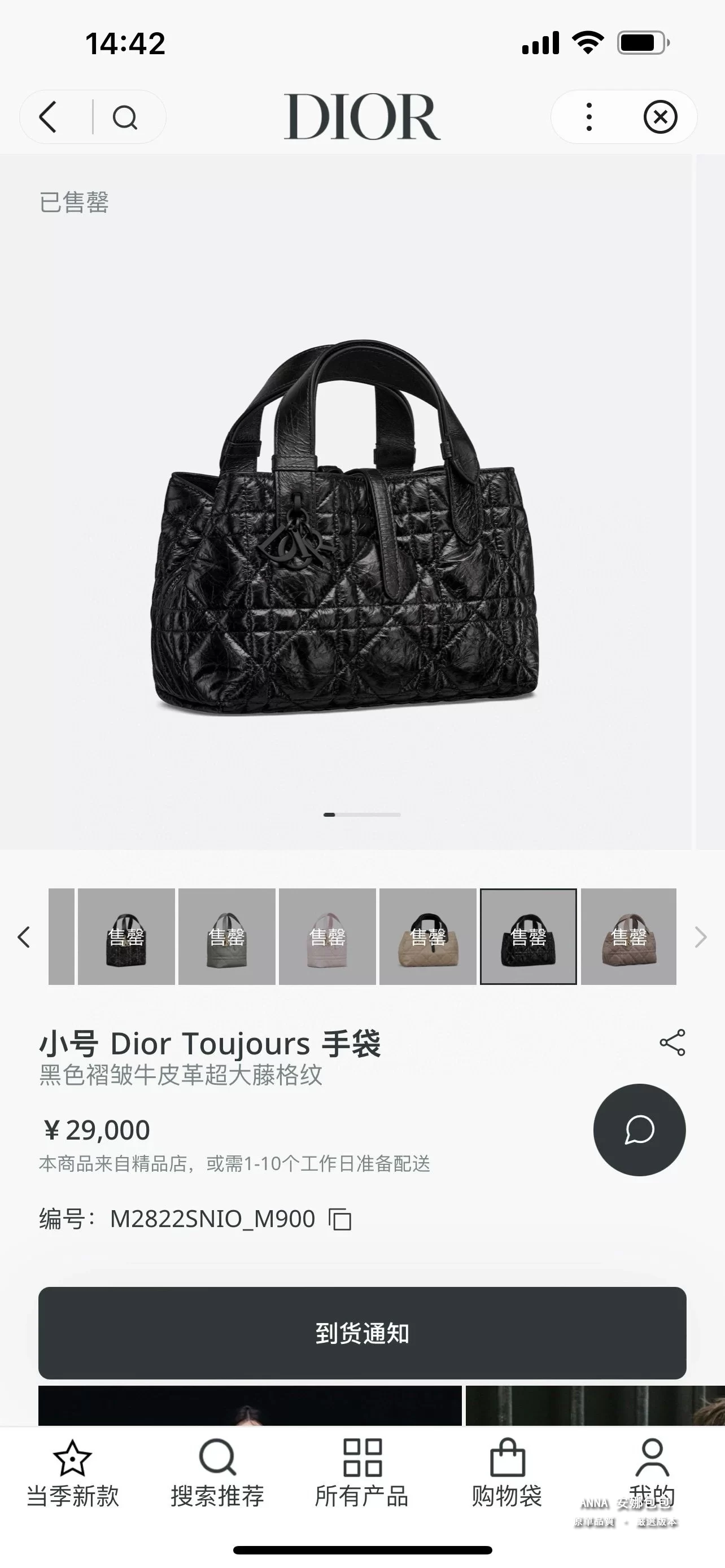
Task: Open the customer service chat bubble
Action: click(x=639, y=1130)
